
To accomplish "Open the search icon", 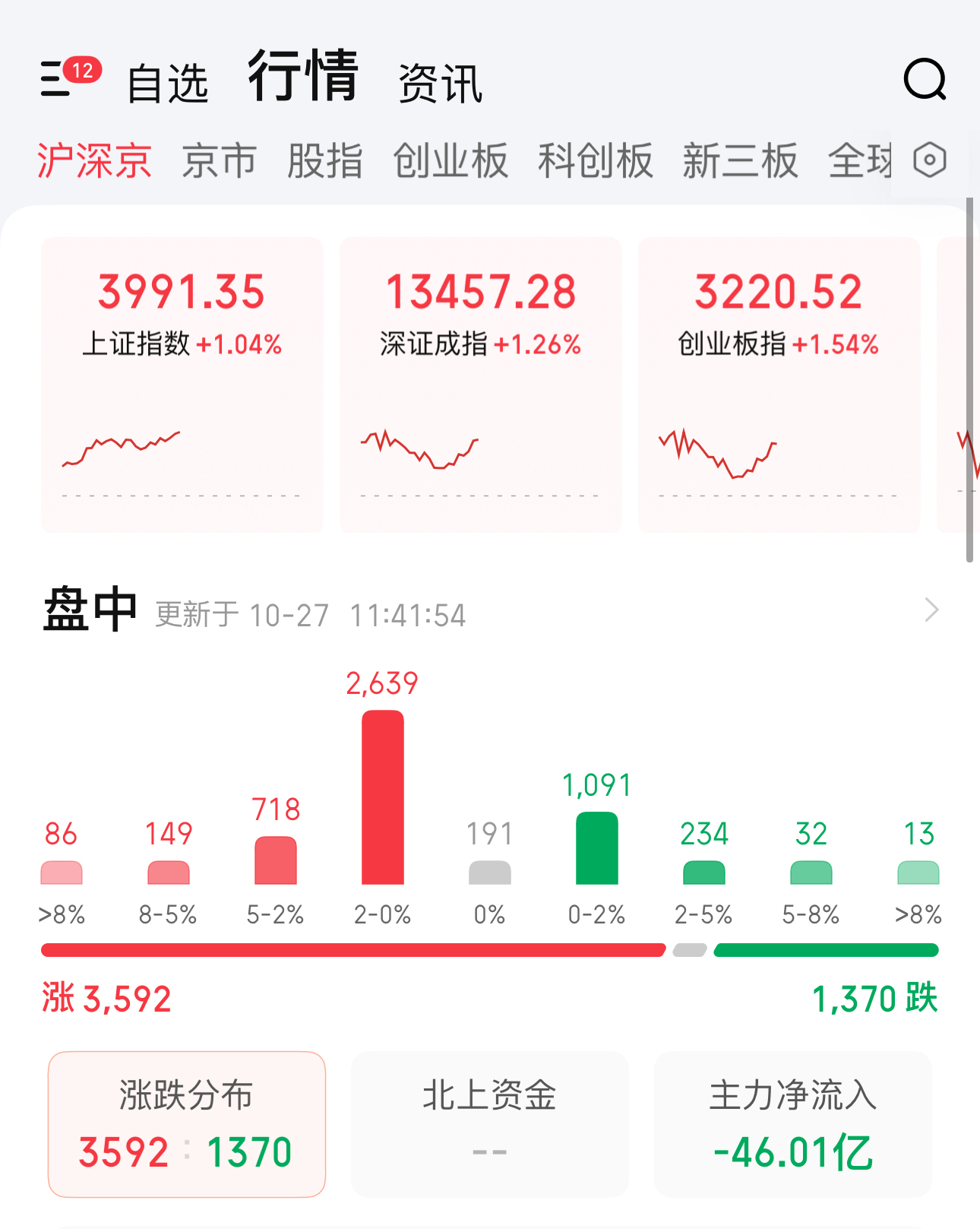I will point(925,79).
